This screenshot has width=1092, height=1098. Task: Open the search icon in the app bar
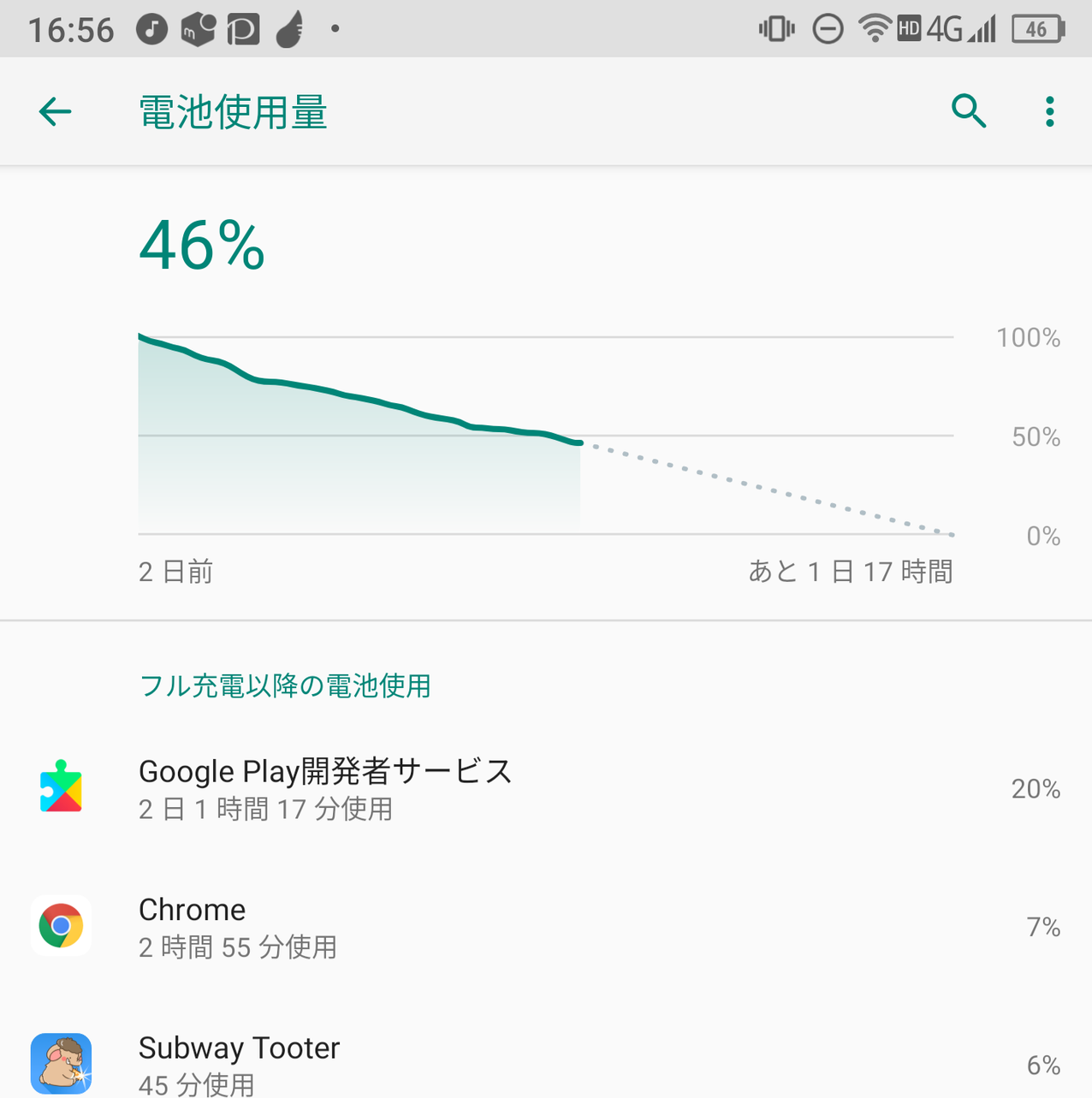tap(968, 112)
